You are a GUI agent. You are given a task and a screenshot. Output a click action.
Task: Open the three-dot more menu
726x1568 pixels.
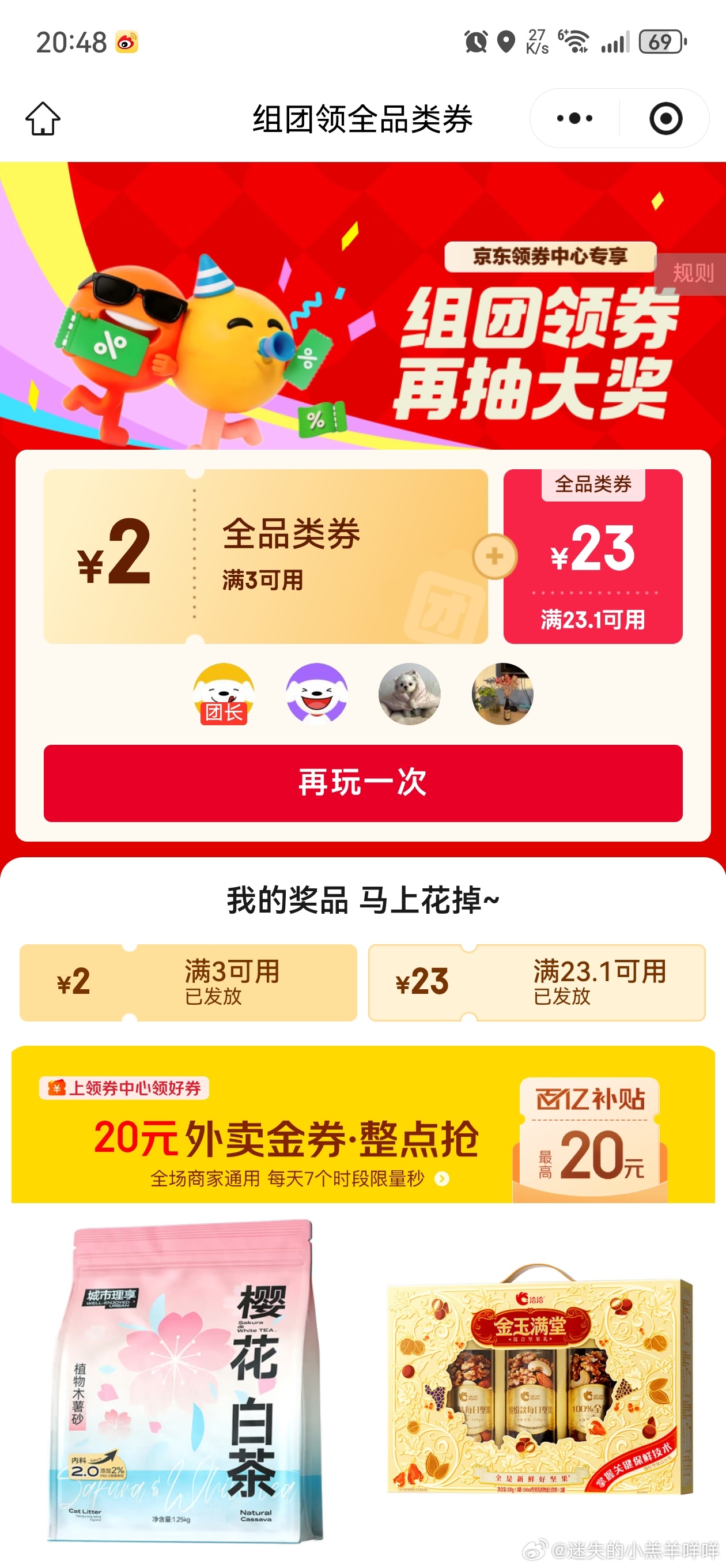[574, 118]
